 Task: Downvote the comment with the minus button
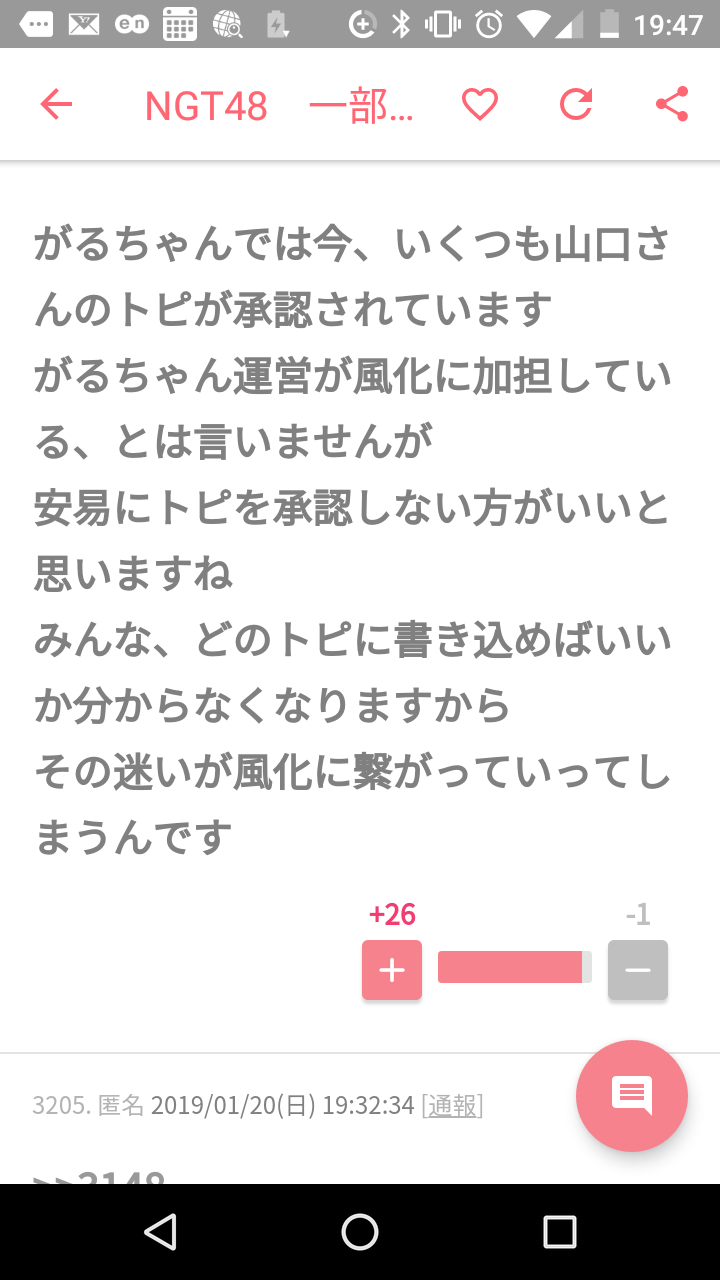coord(638,970)
